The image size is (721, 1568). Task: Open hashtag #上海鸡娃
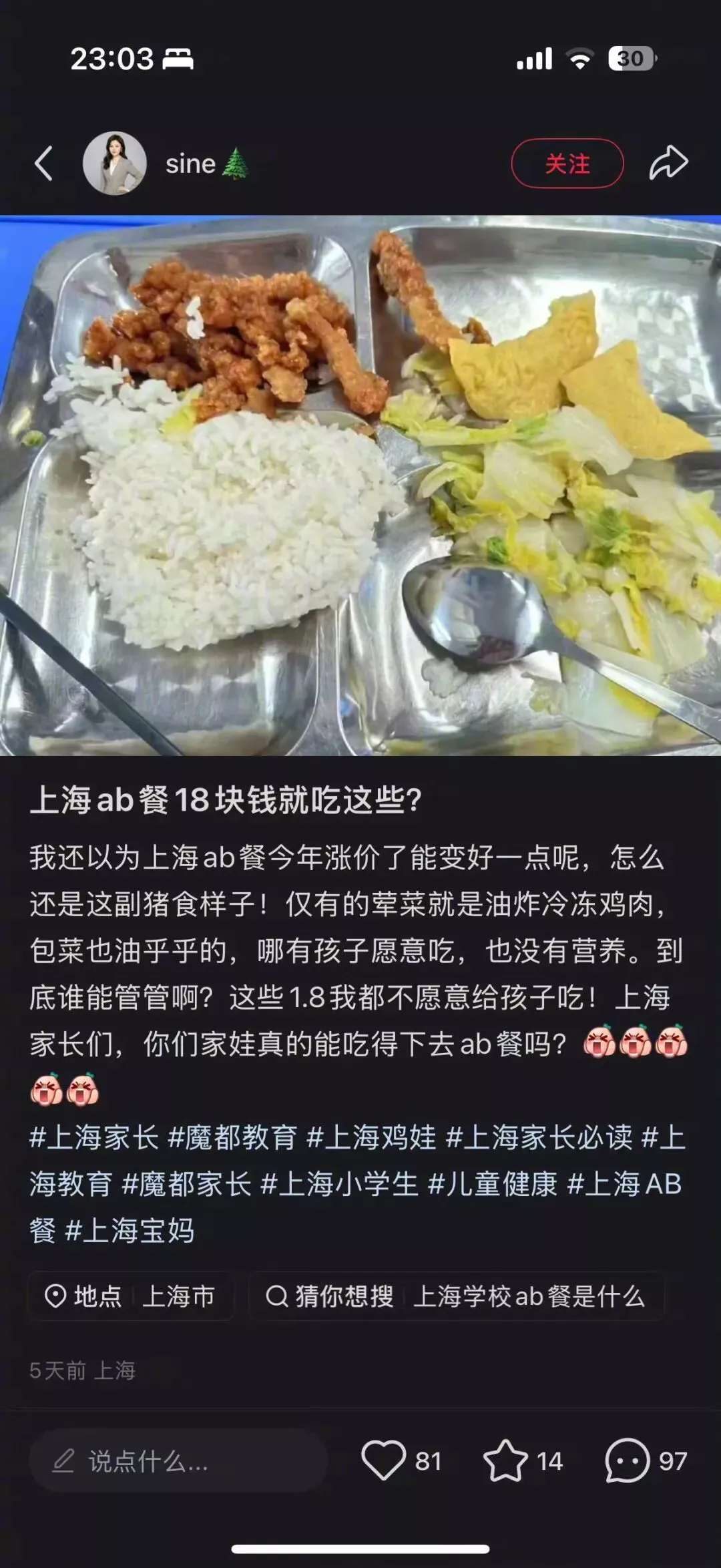click(x=371, y=1137)
